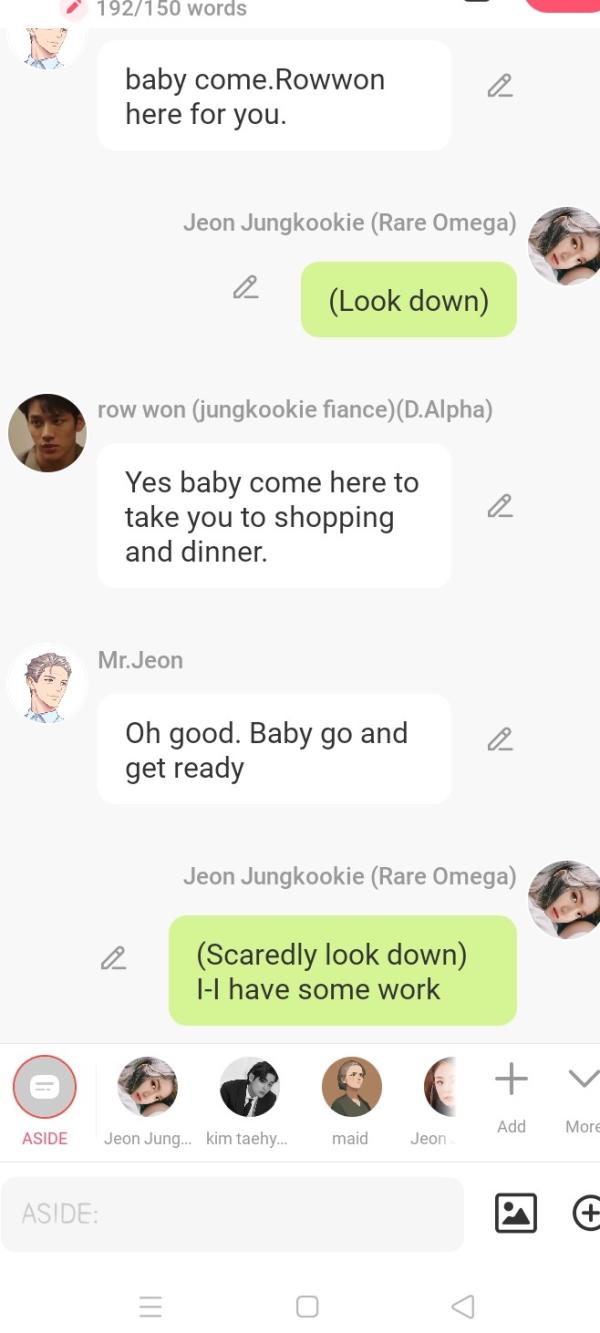Go back with the system back button
This screenshot has height=1333, width=600.
click(462, 1306)
